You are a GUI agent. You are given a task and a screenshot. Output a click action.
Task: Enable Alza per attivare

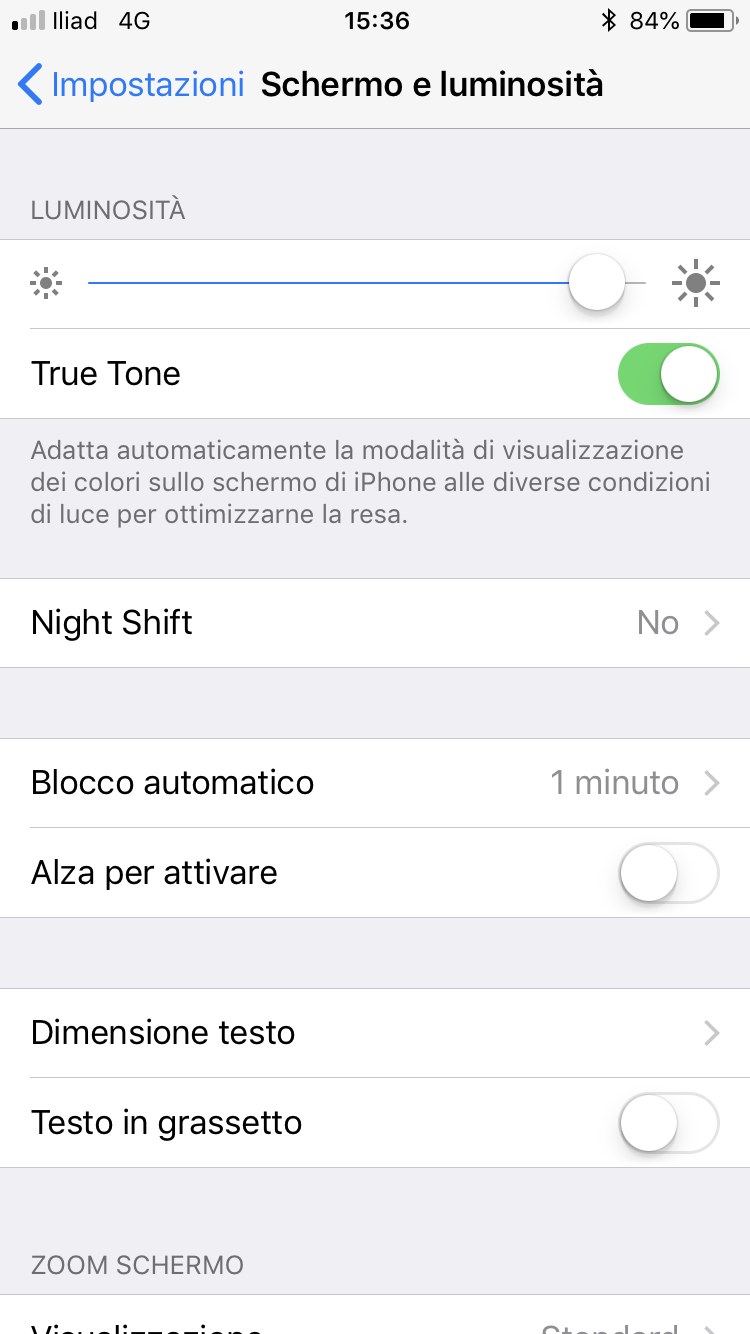[x=669, y=873]
